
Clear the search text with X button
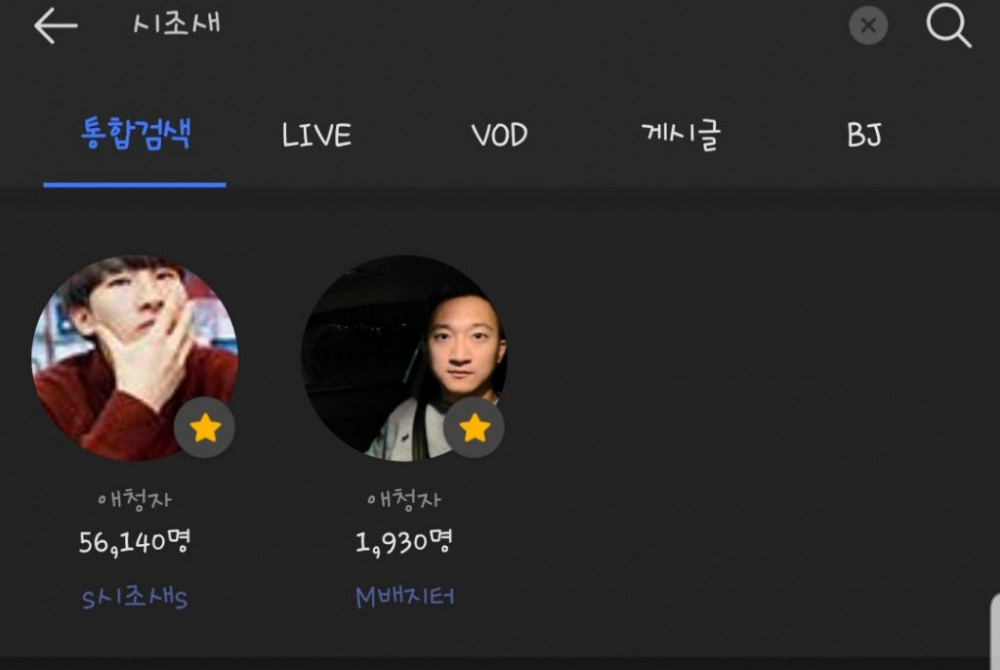868,26
